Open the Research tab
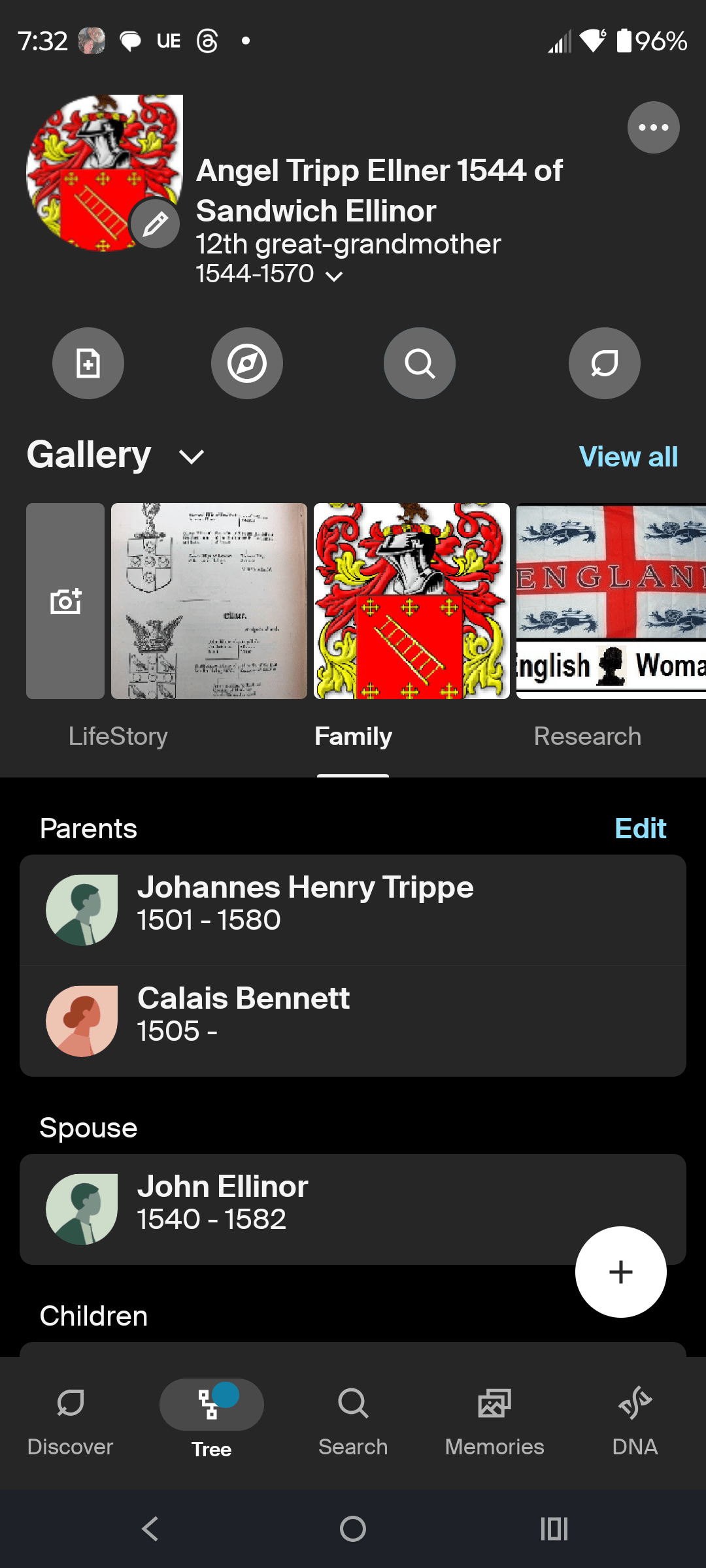The image size is (706, 1568). tap(587, 736)
